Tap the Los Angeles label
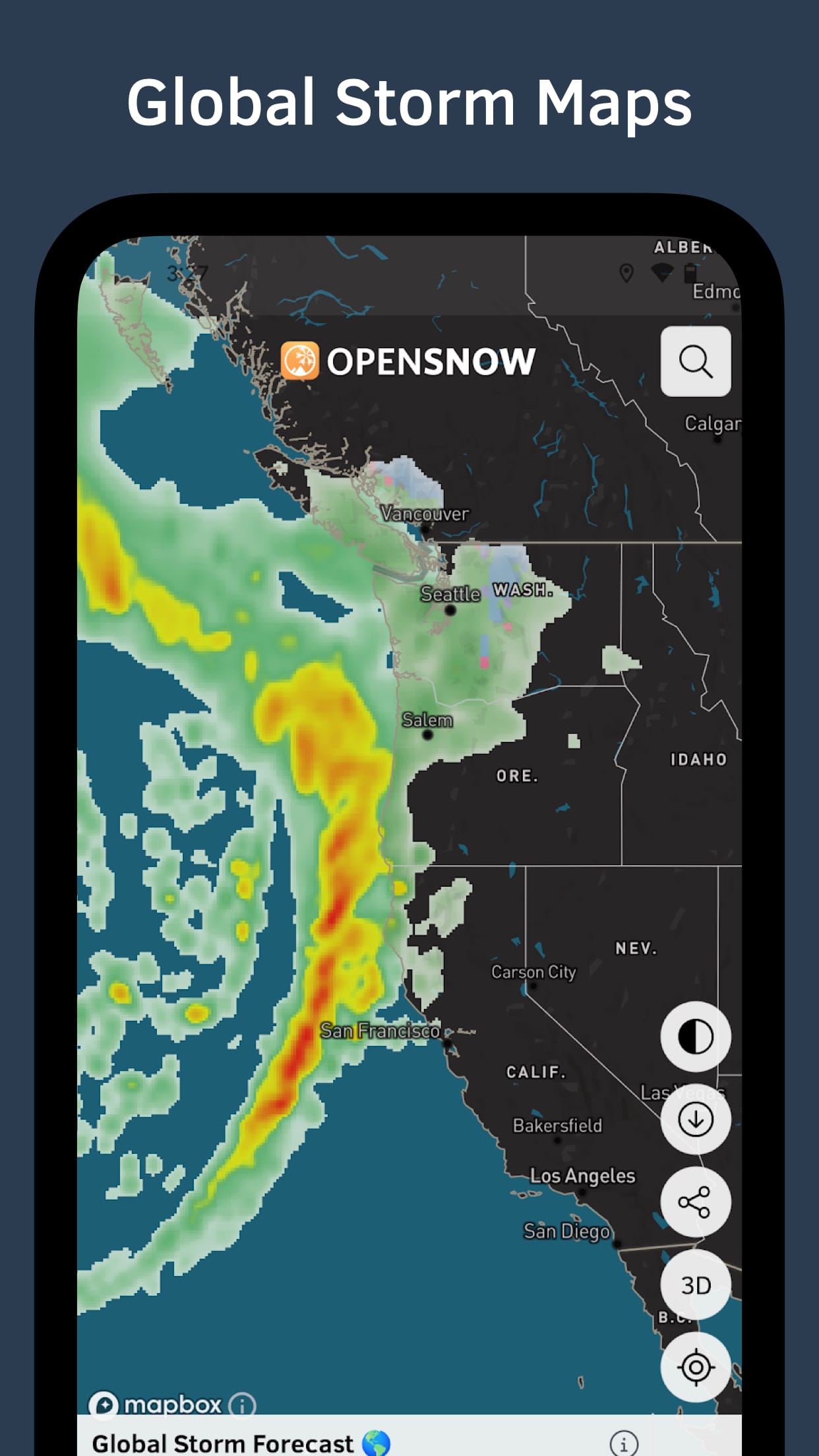819x1456 pixels. point(583,1176)
